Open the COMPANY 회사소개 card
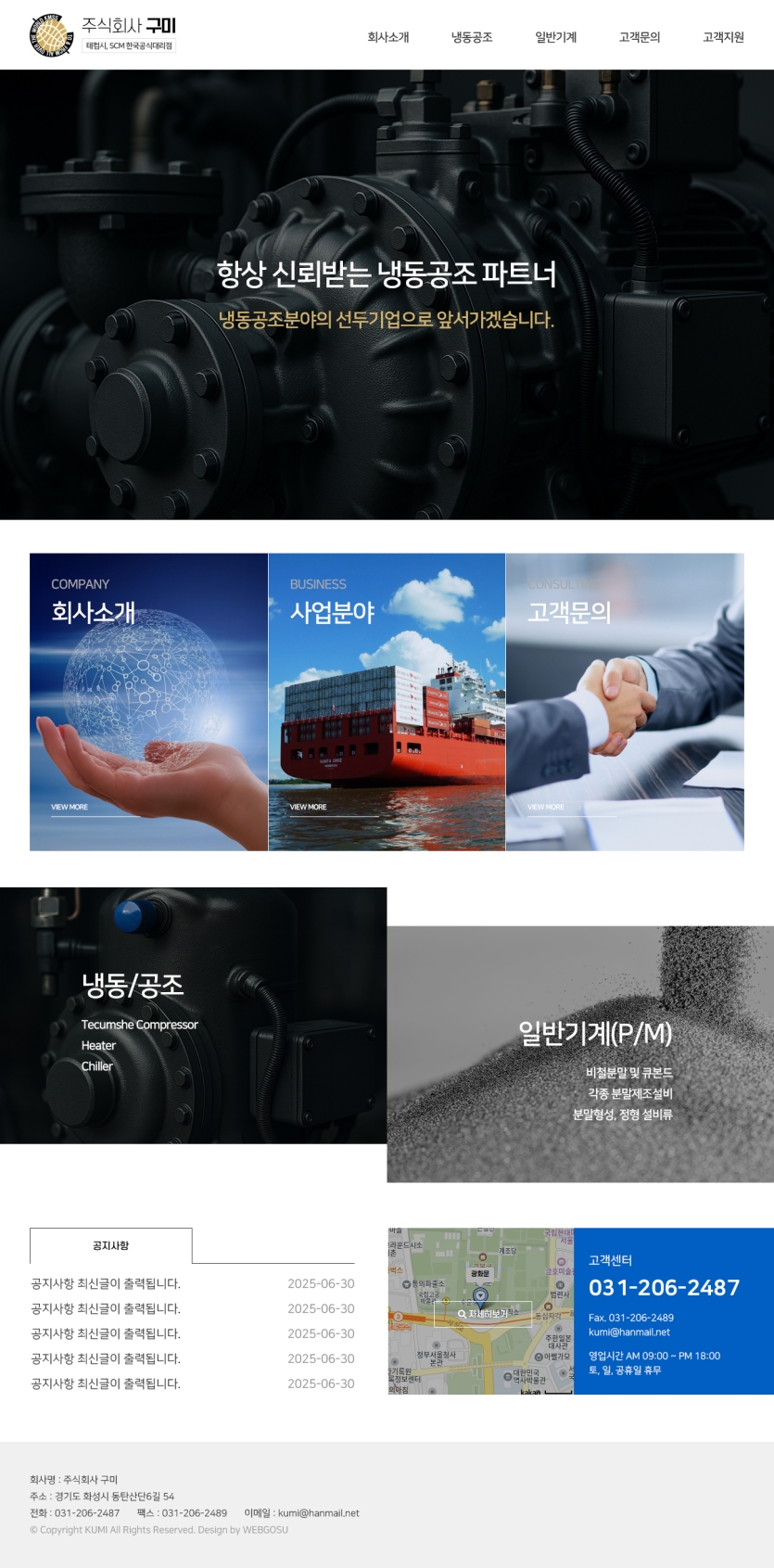 coord(148,701)
